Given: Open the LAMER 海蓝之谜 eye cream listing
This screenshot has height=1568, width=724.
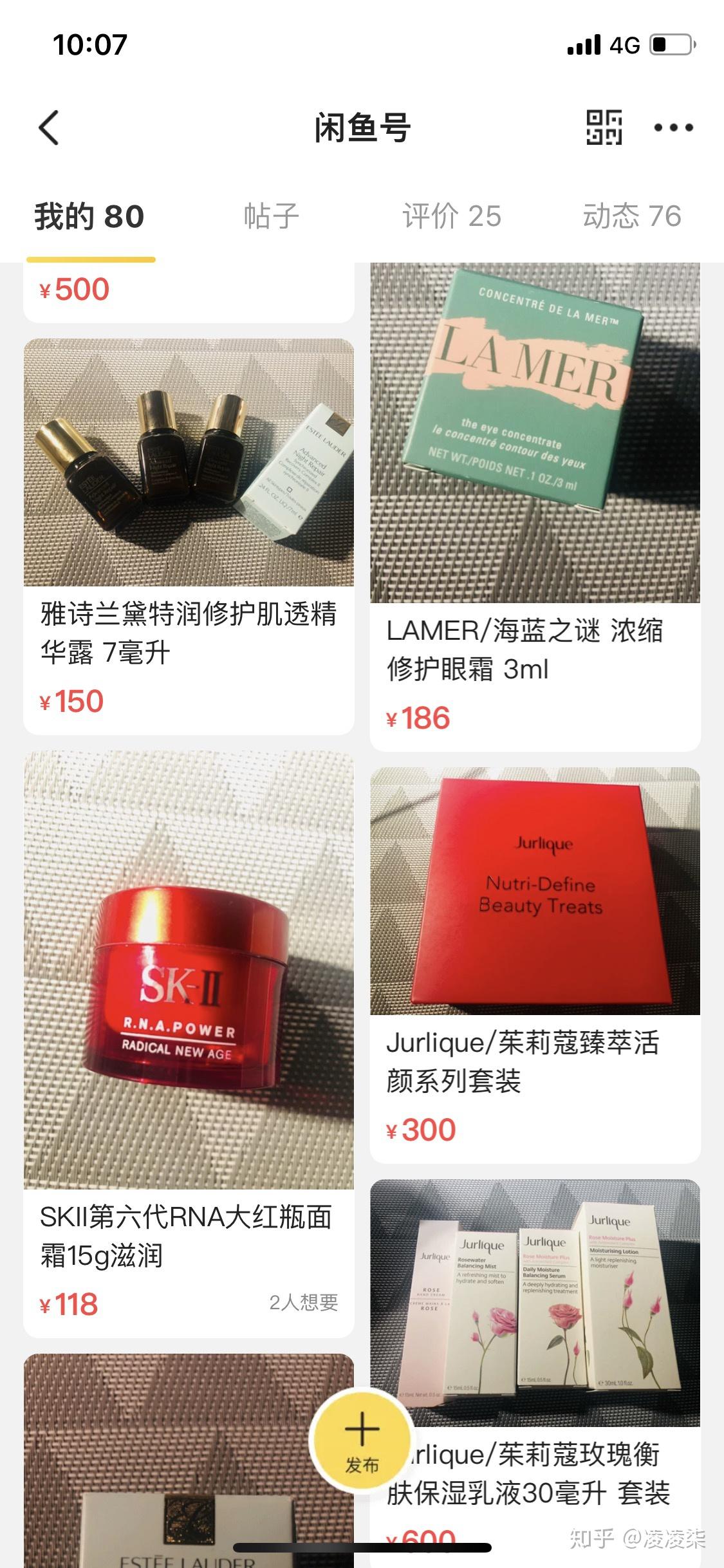Looking at the screenshot, I should [535, 502].
